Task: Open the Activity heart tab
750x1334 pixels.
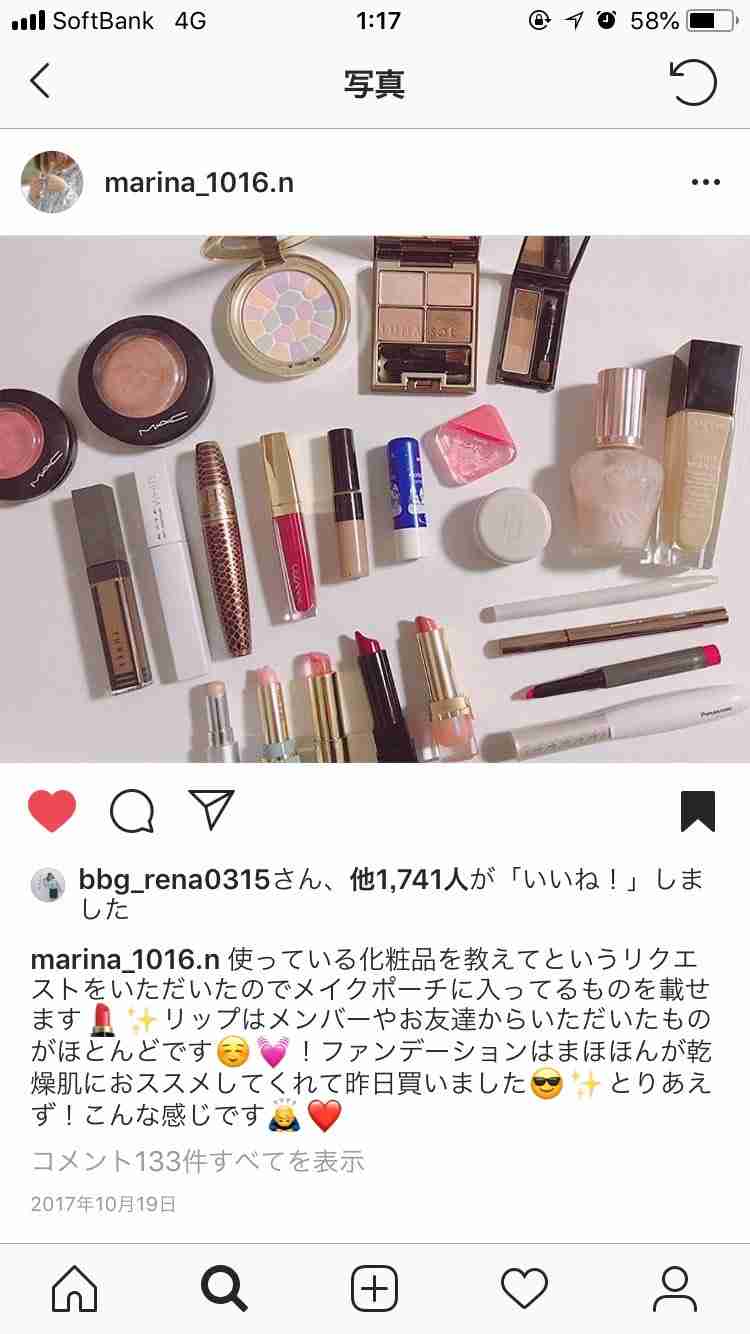Action: [524, 1288]
